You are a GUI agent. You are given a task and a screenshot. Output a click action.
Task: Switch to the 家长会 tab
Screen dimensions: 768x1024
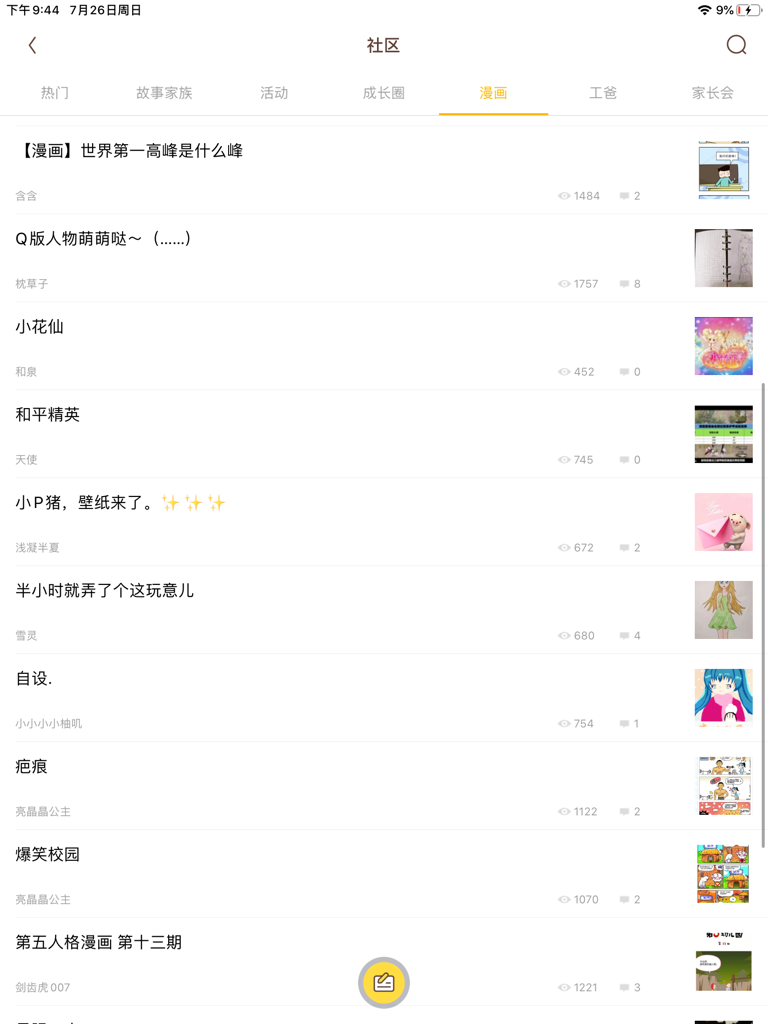(x=712, y=93)
